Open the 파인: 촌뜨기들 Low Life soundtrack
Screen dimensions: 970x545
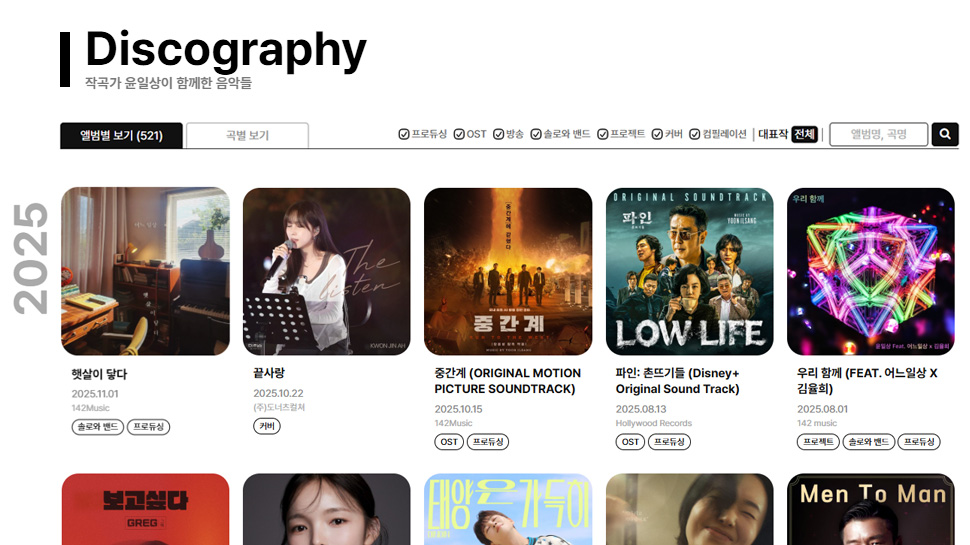pos(689,271)
